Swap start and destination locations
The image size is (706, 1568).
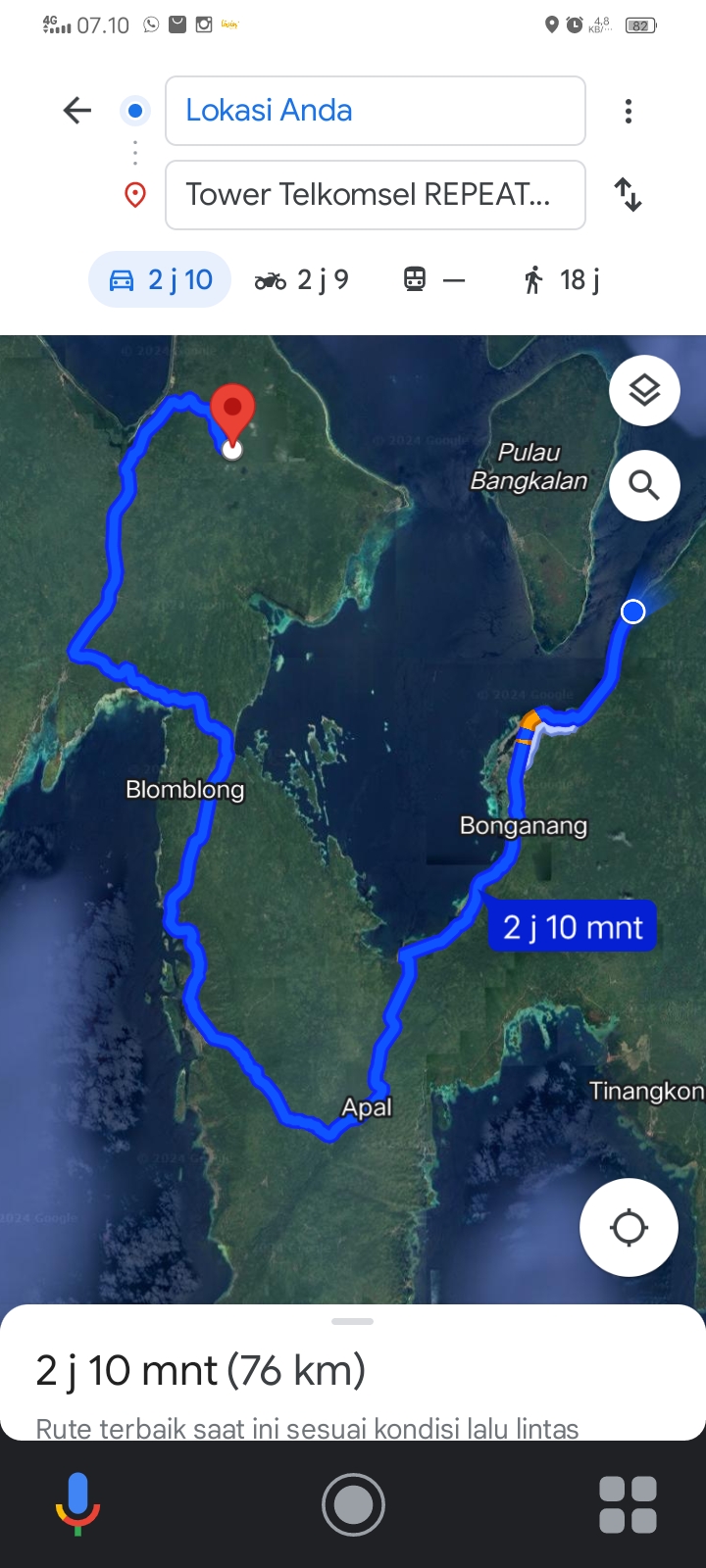[629, 194]
